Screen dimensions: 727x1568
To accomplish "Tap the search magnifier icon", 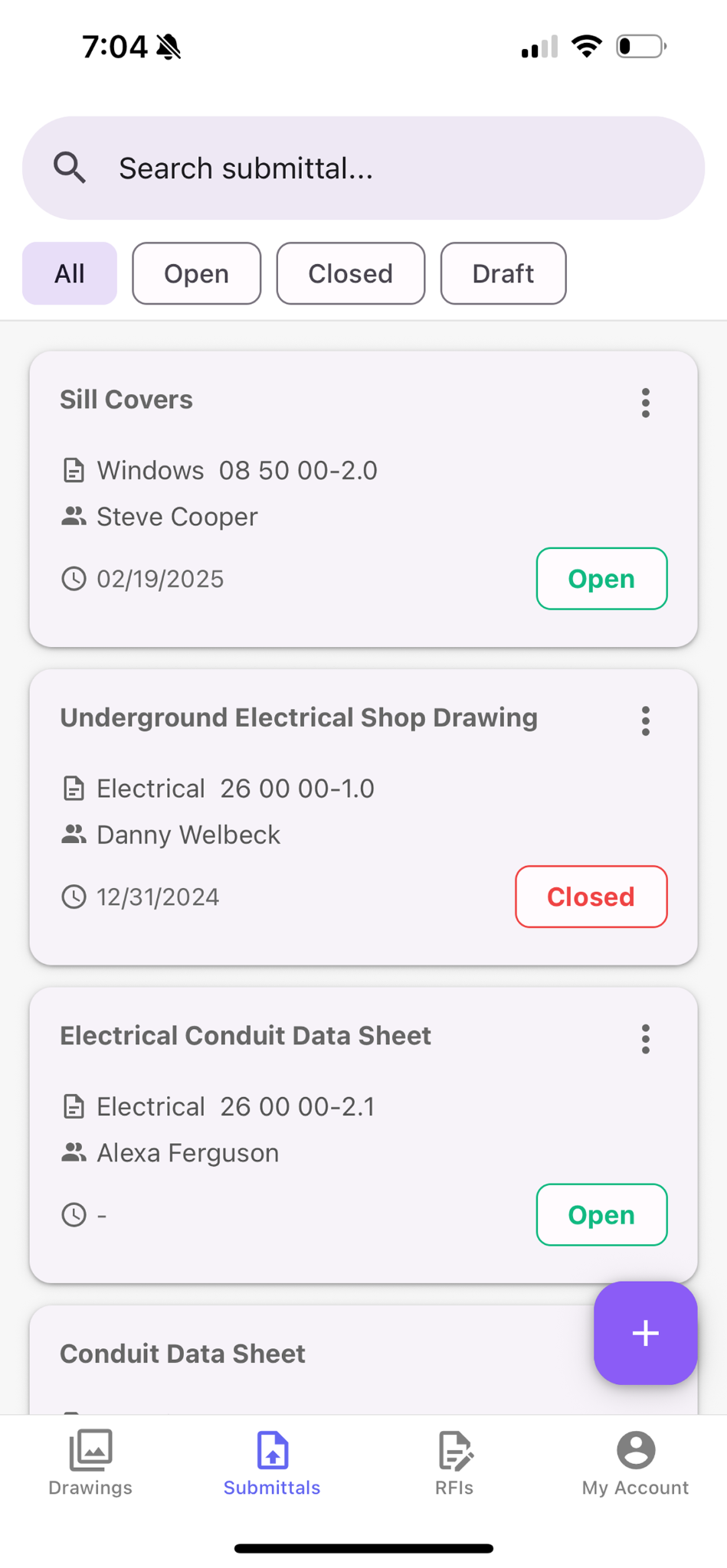I will tap(70, 167).
